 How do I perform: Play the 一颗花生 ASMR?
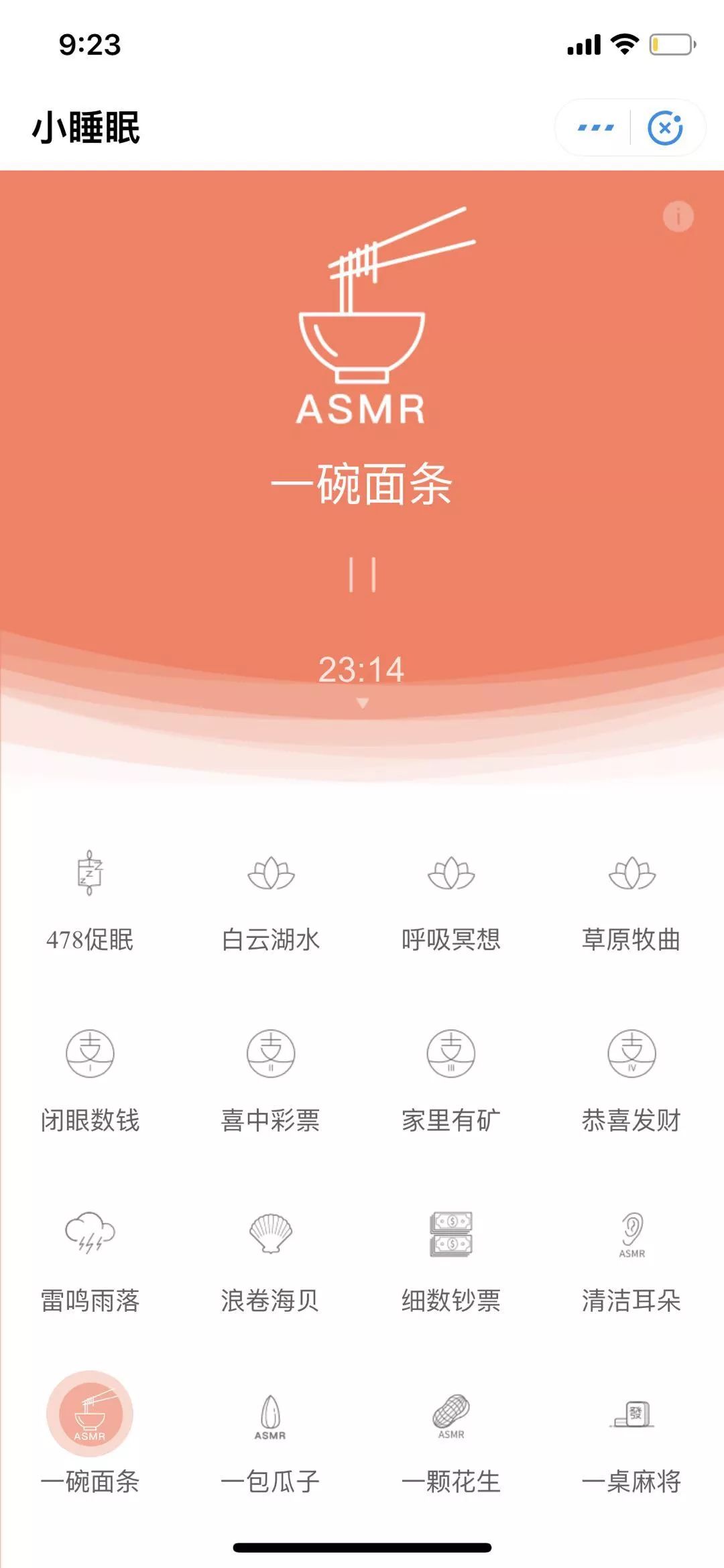pyautogui.click(x=451, y=1441)
